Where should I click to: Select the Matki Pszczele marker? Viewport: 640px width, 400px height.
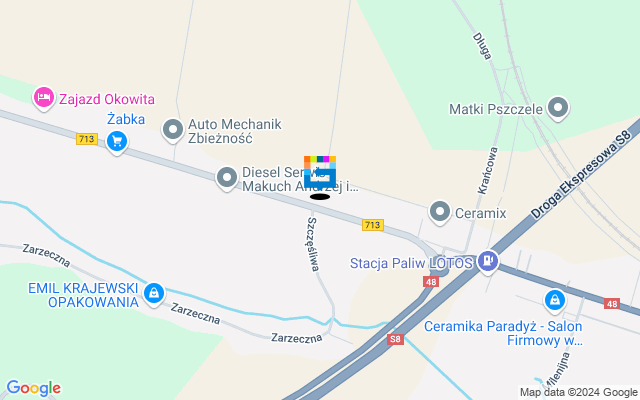[x=558, y=107]
